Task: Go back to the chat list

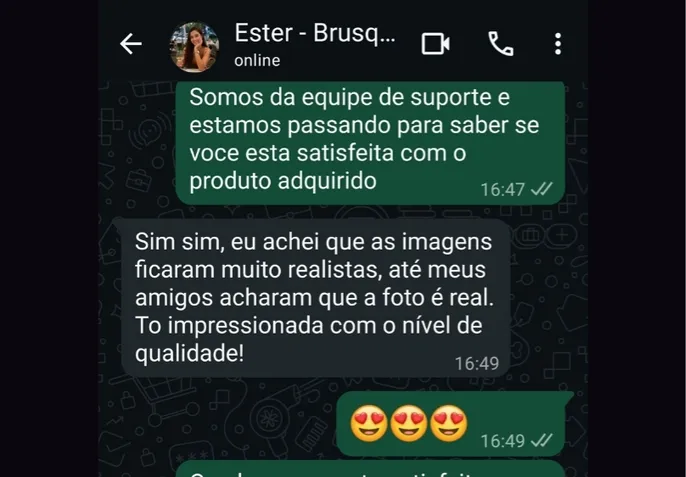Action: [131, 44]
